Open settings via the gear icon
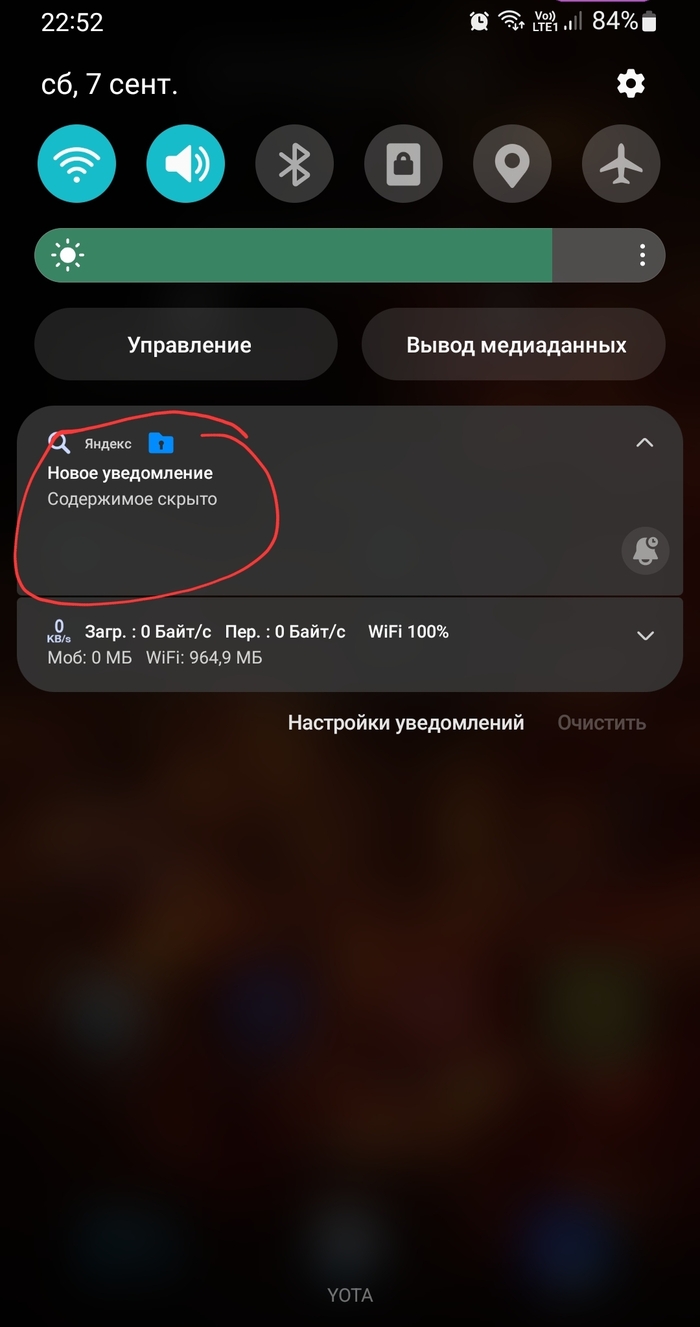This screenshot has height=1327, width=700. tap(631, 84)
